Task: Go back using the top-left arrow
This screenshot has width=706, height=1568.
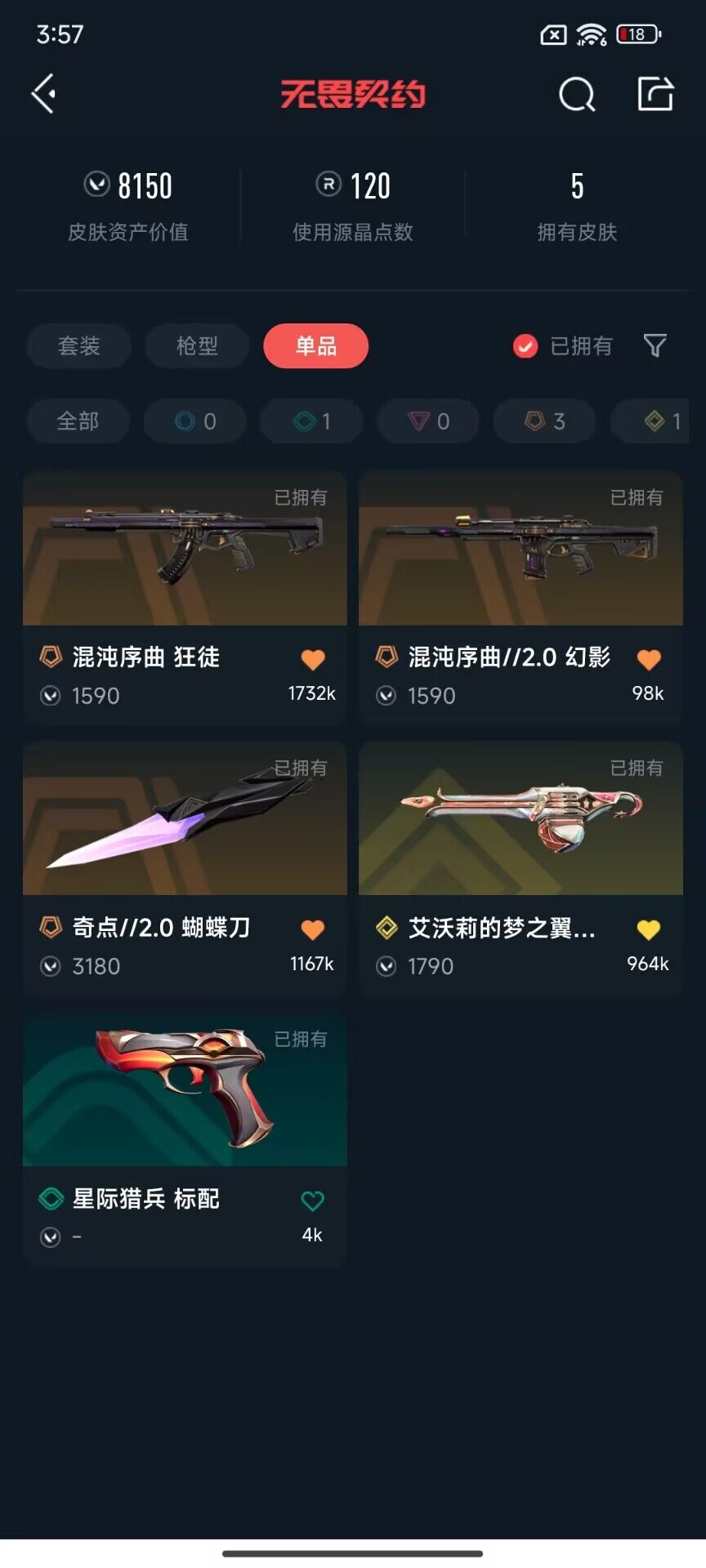Action: [x=44, y=93]
